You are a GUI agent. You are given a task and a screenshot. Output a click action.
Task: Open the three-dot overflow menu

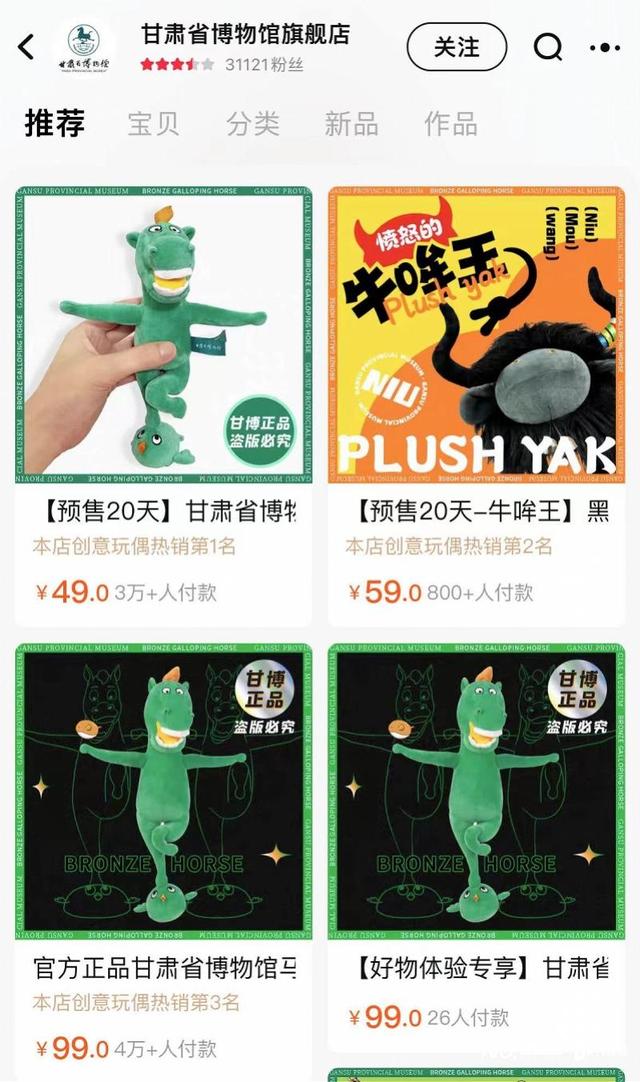[x=604, y=47]
